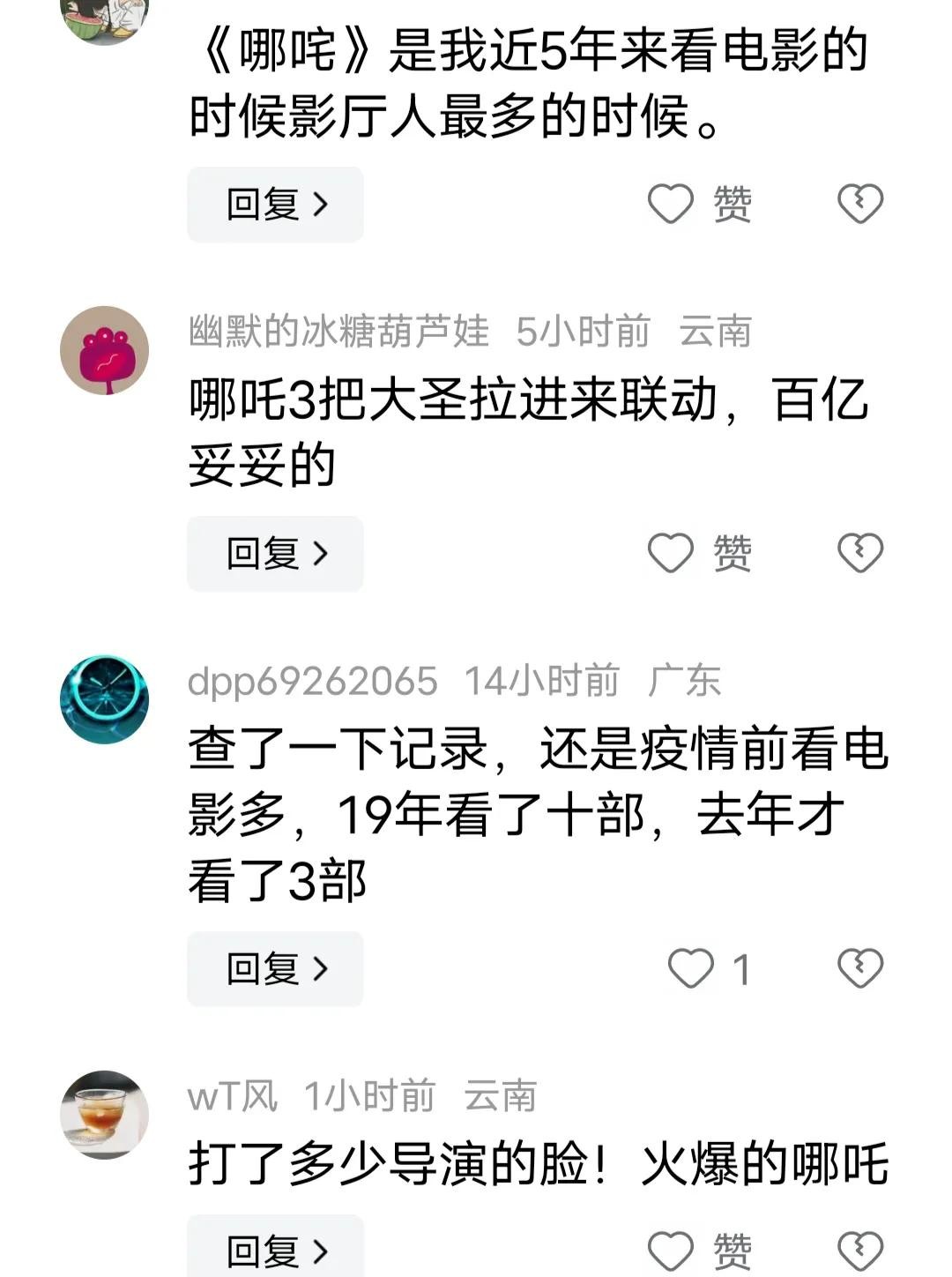
Task: Open wT风's profile avatar
Action: pyautogui.click(x=104, y=1115)
